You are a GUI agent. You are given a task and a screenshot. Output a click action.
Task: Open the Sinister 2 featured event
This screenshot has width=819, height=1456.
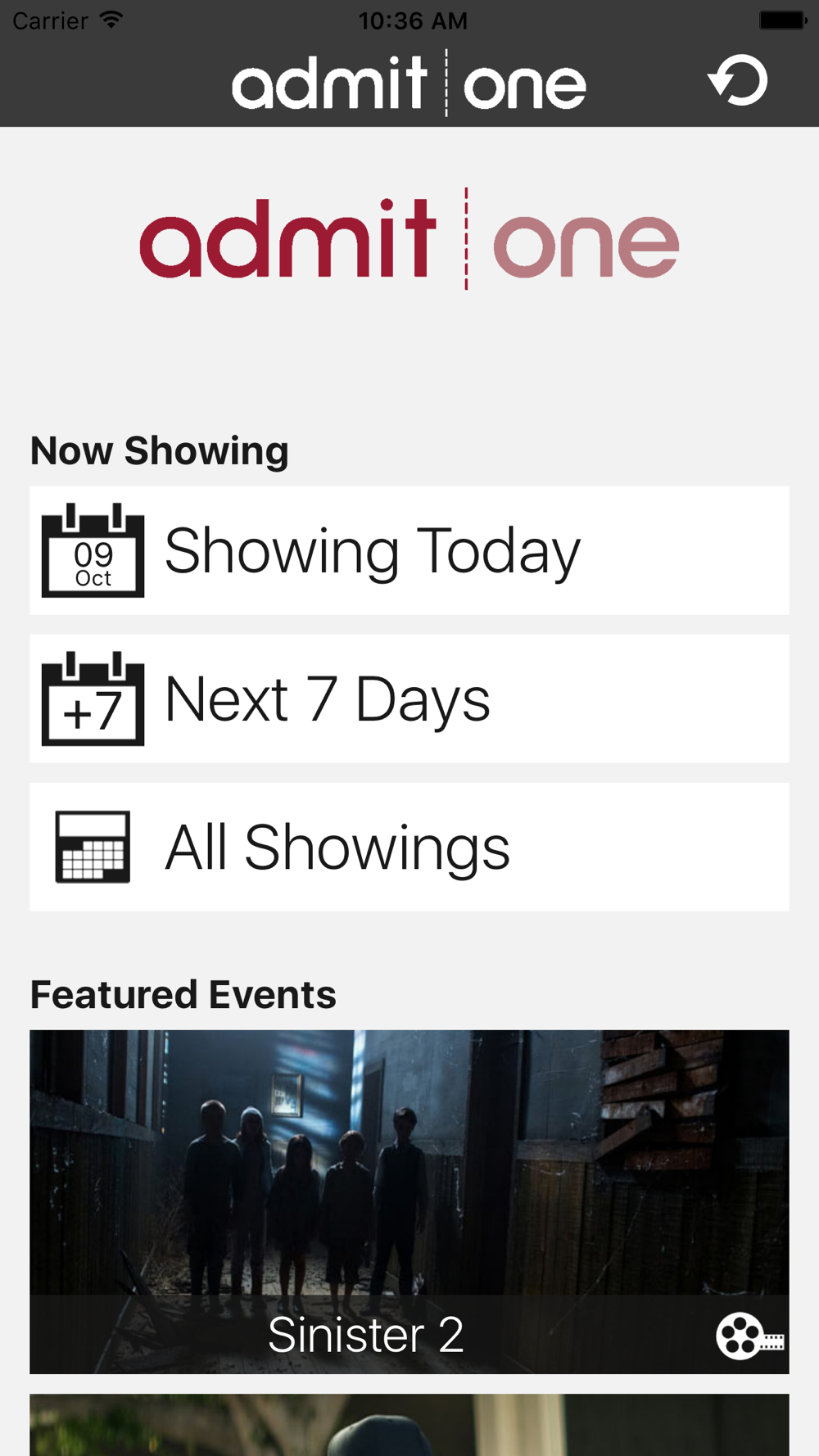pos(409,1201)
